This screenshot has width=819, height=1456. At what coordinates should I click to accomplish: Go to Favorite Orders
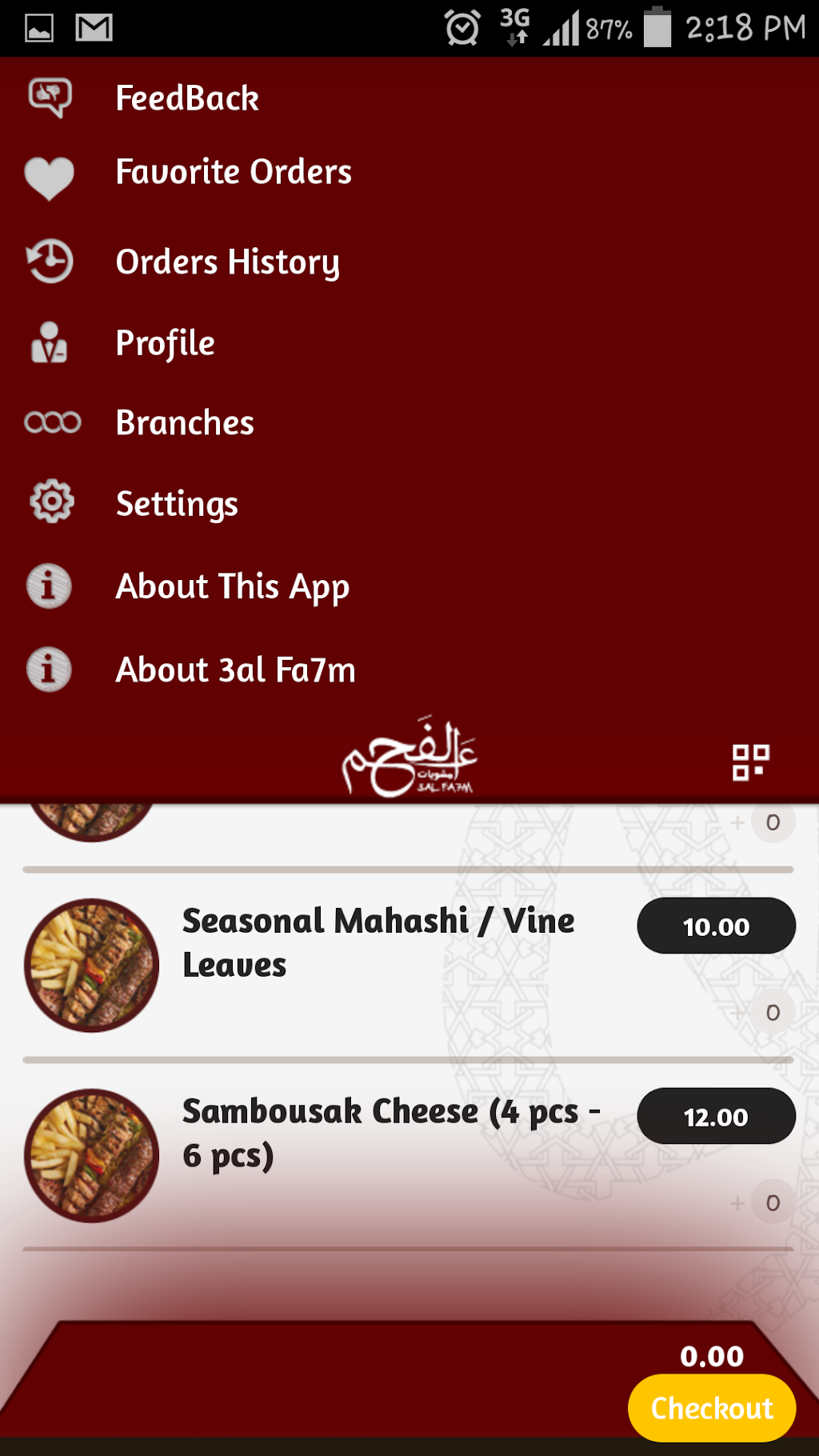tap(233, 172)
